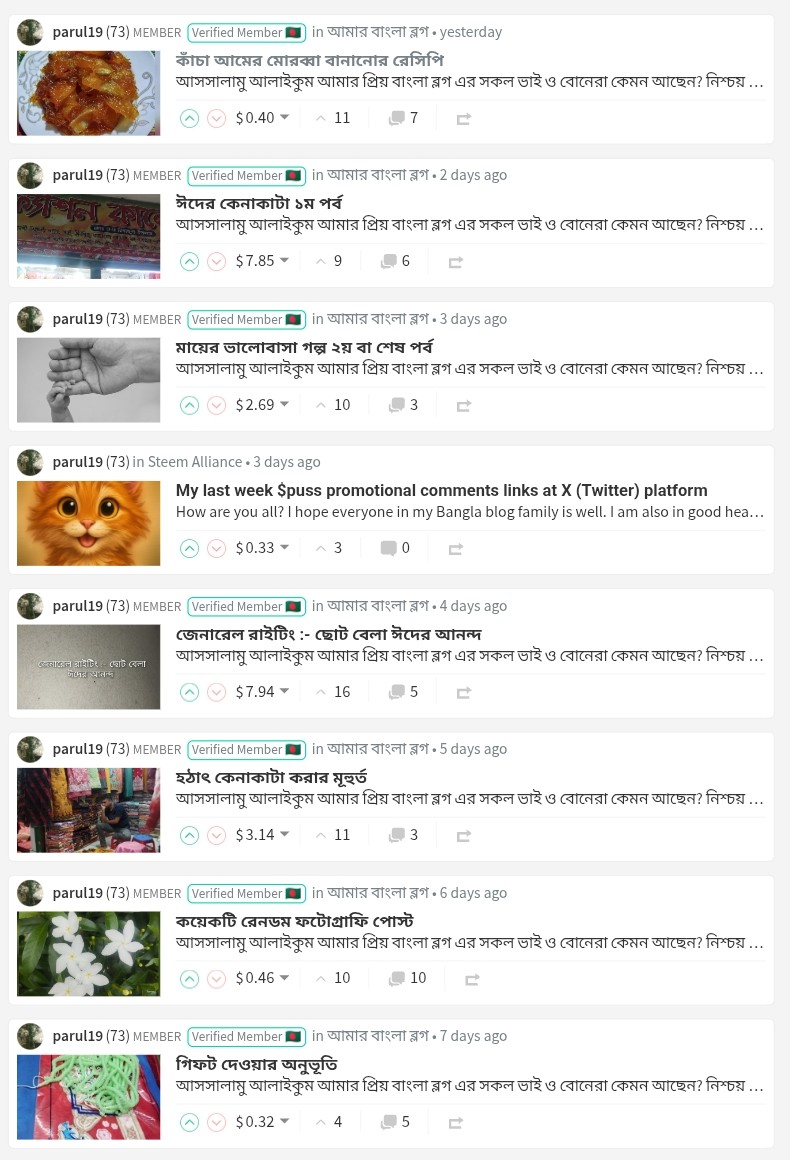Image resolution: width=790 pixels, height=1160 pixels.
Task: Open the green beads gift post thumbnail
Action: click(89, 1098)
